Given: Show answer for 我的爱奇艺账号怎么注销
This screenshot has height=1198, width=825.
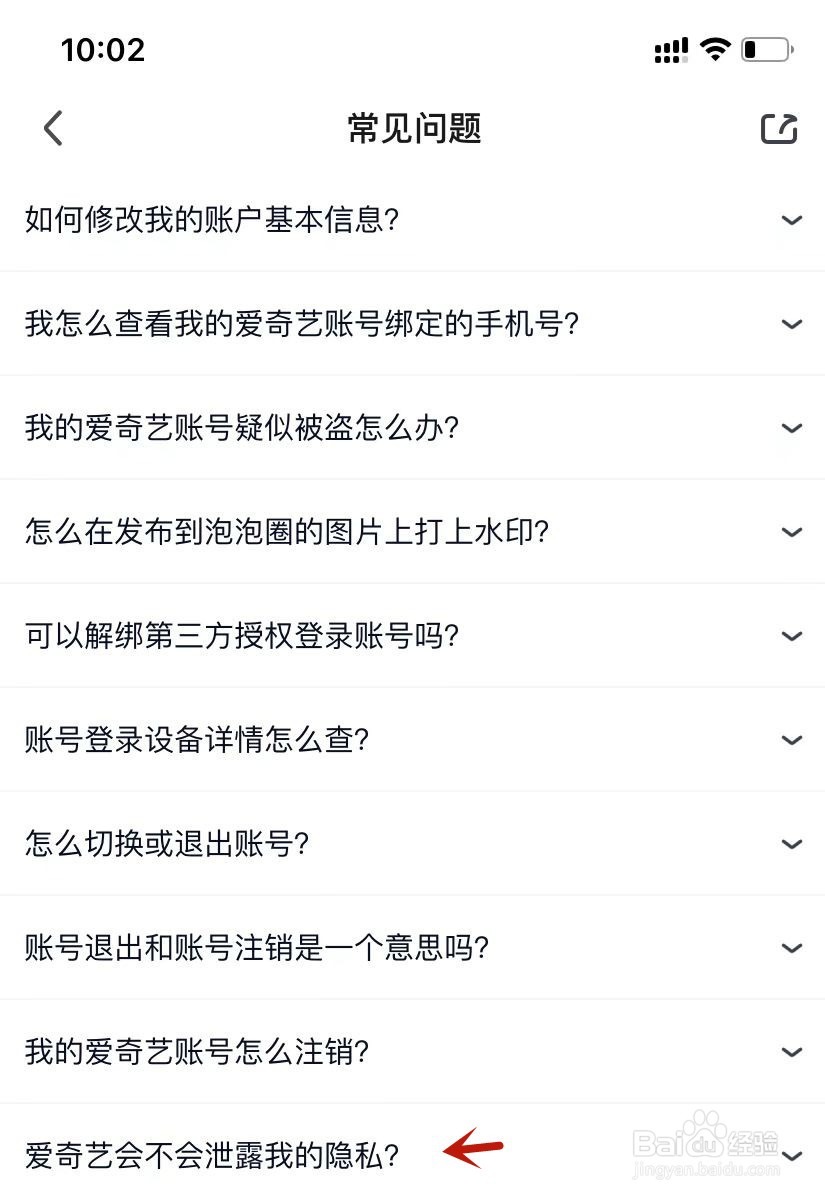Looking at the screenshot, I should pos(412,1051).
